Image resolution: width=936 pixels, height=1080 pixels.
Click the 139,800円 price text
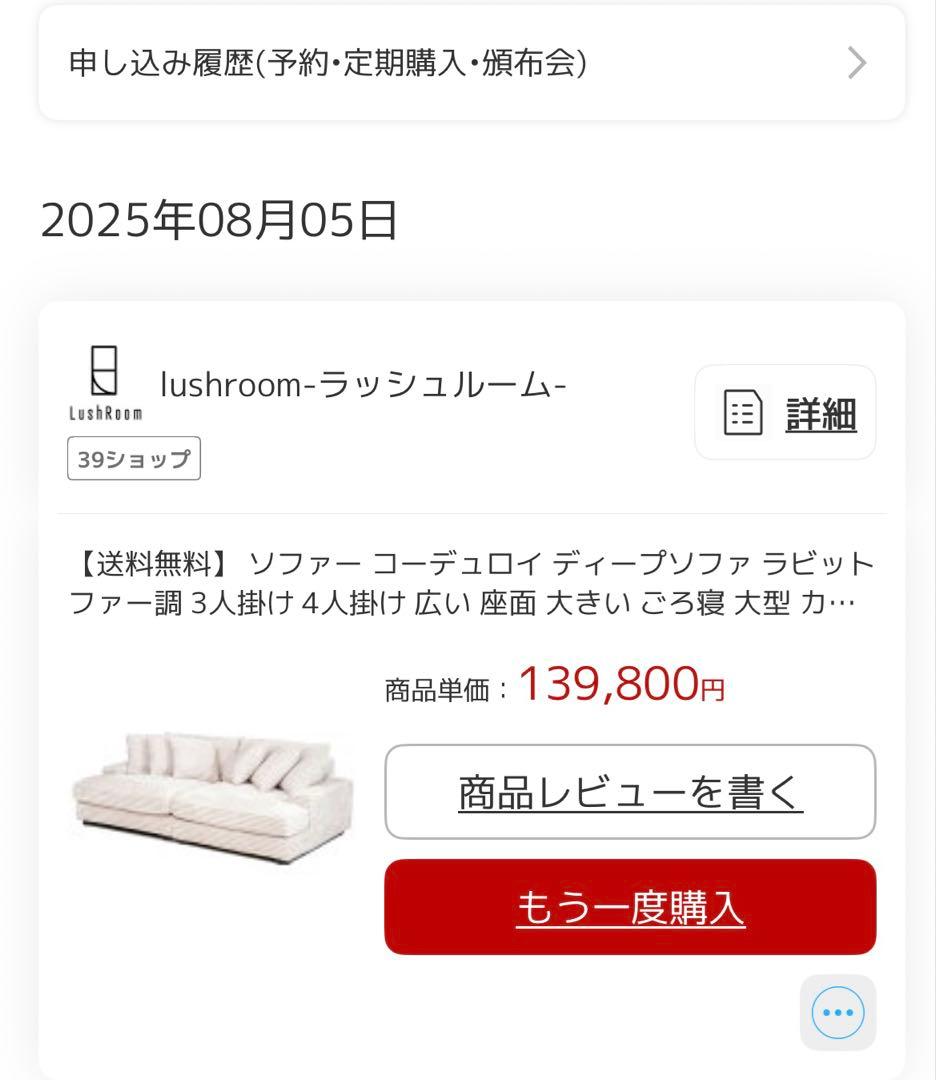tap(618, 685)
